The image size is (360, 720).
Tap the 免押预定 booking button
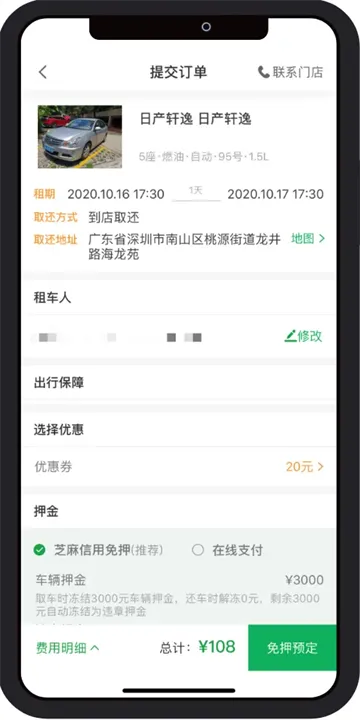(292, 648)
